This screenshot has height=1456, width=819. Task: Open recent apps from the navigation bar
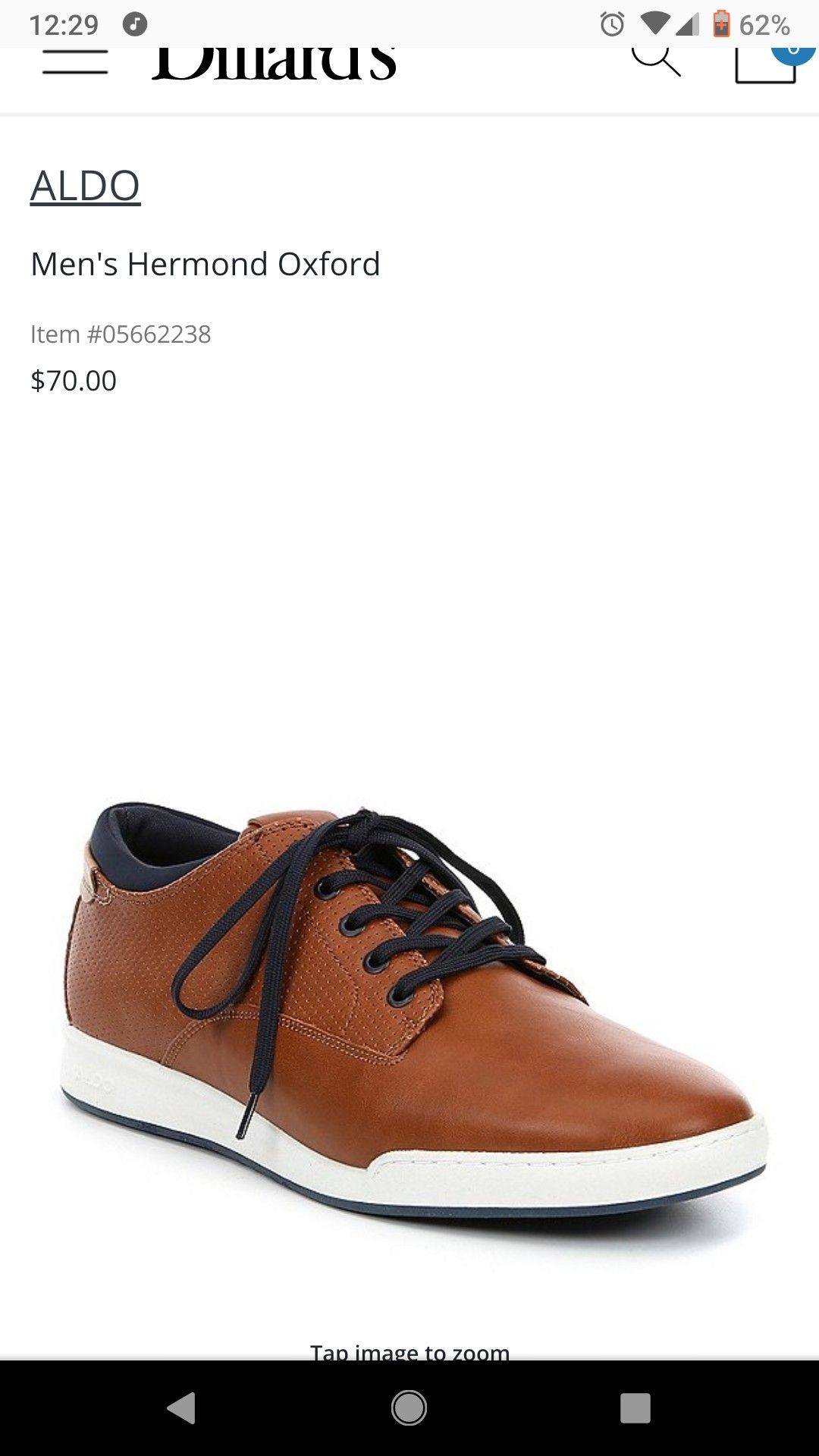[635, 1407]
